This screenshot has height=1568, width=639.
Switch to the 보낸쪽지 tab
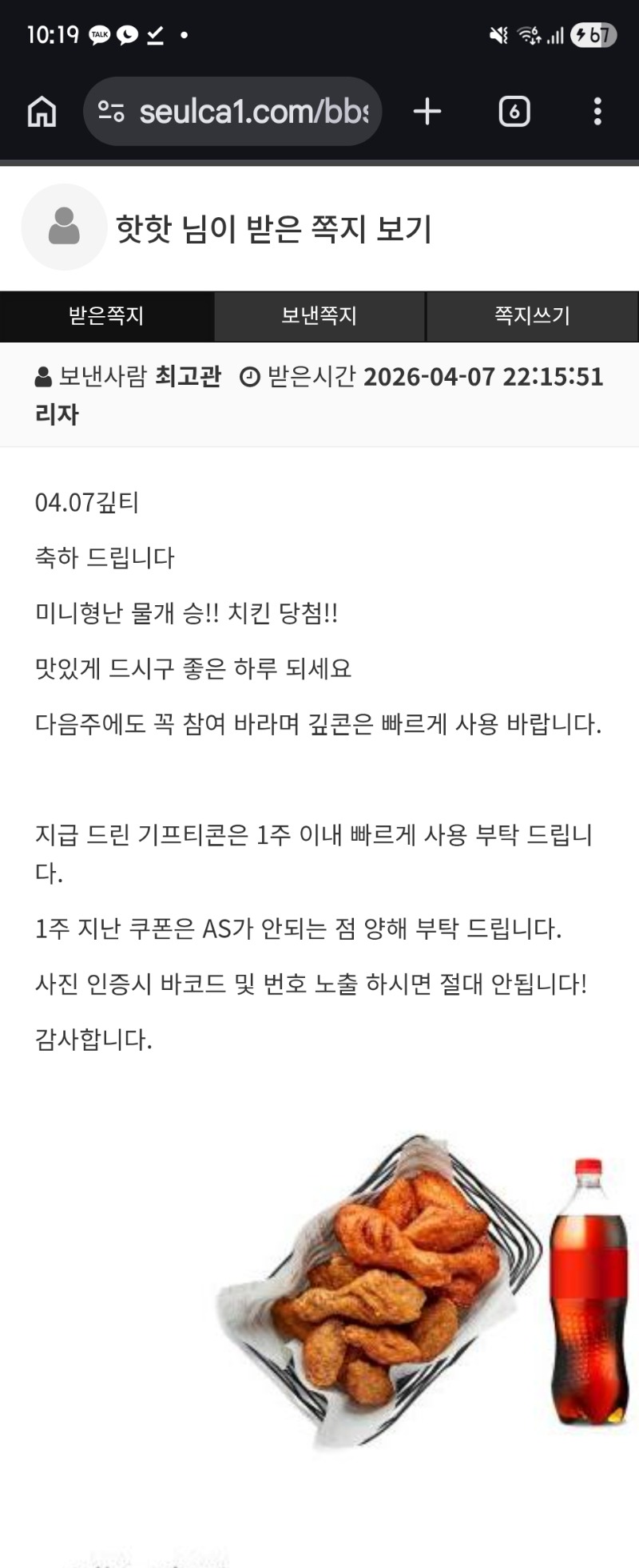point(319,316)
